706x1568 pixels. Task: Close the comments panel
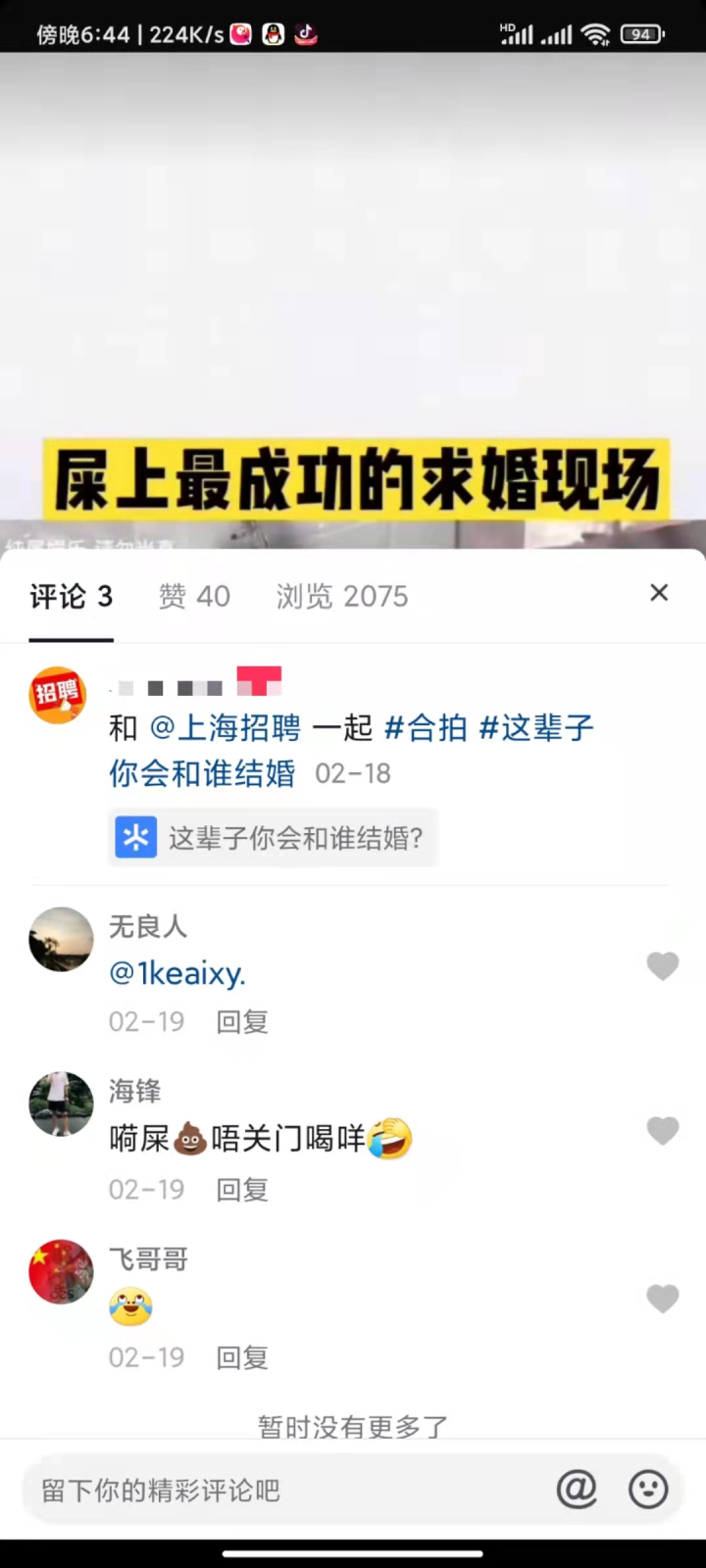(659, 593)
